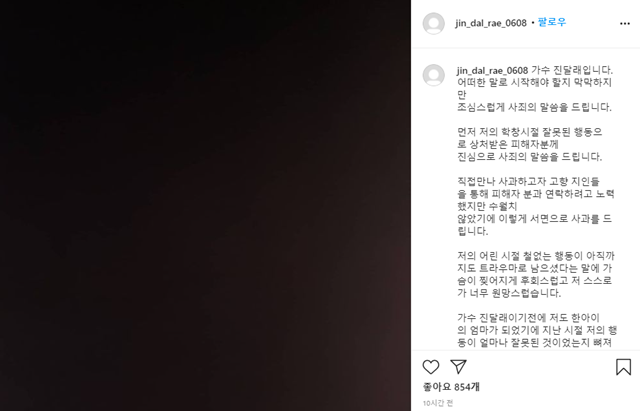The width and height of the screenshot is (640, 411).
Task: View the list of 854 likes
Action: [451, 387]
